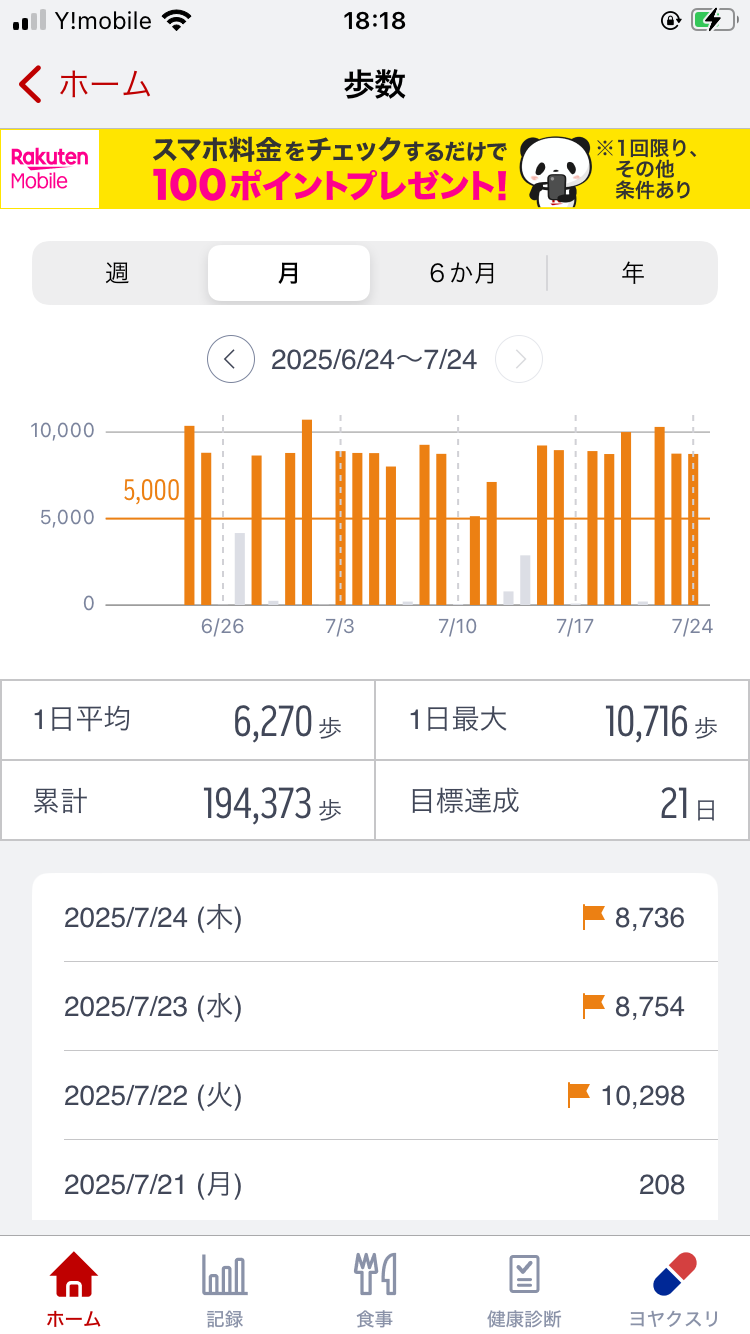Screen dimensions: 750x1334
Task: Switch to the 6か月 view
Action: click(x=462, y=273)
